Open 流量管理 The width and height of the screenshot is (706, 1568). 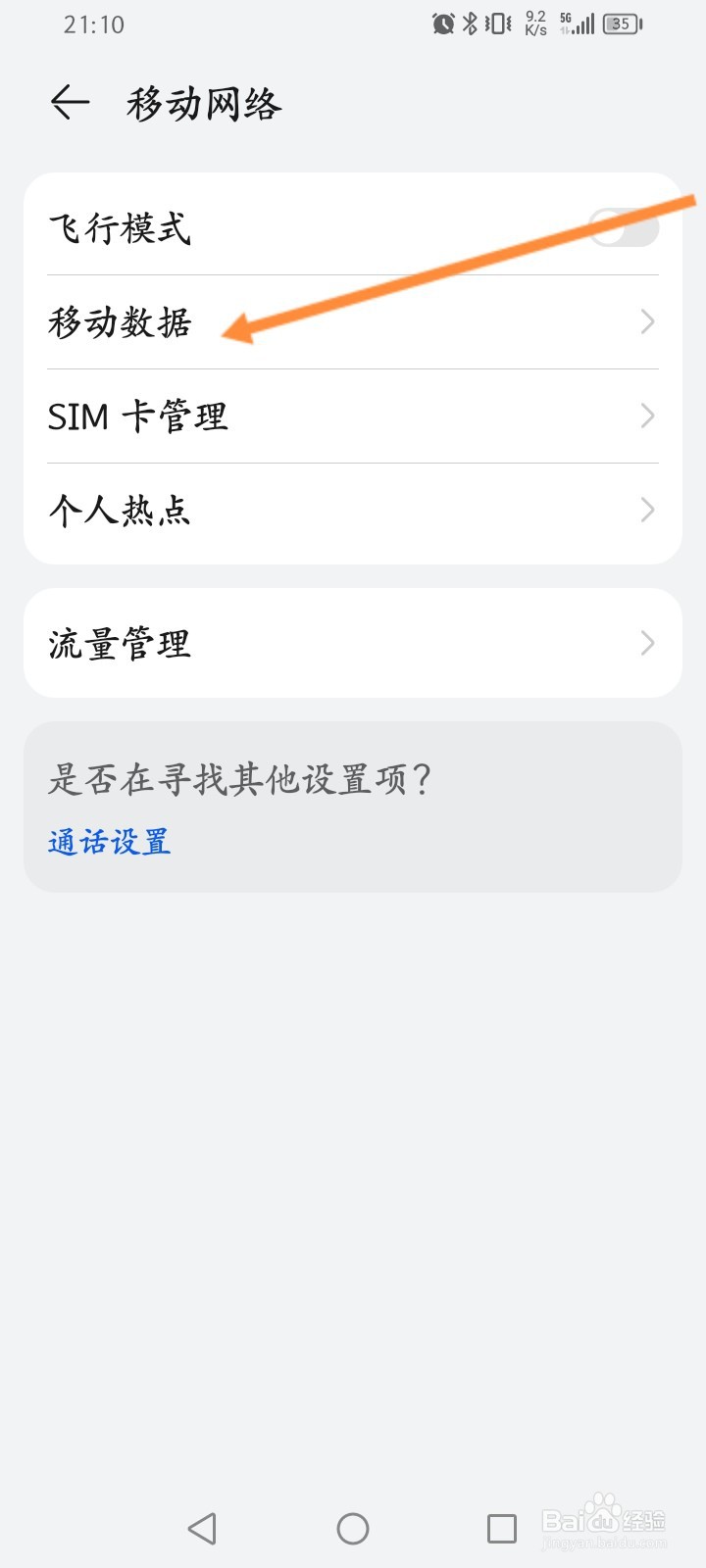coord(353,644)
